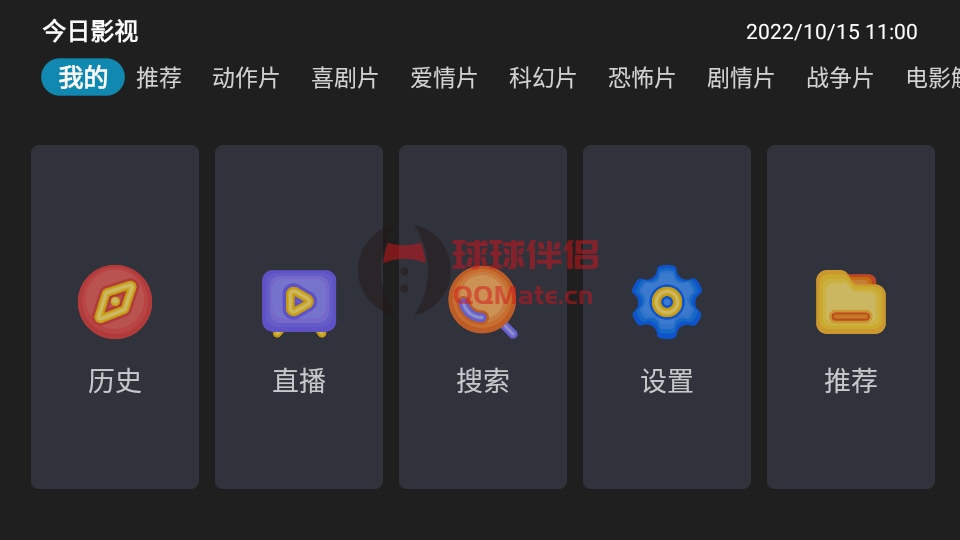
Task: Open the 直播 live card
Action: point(299,317)
